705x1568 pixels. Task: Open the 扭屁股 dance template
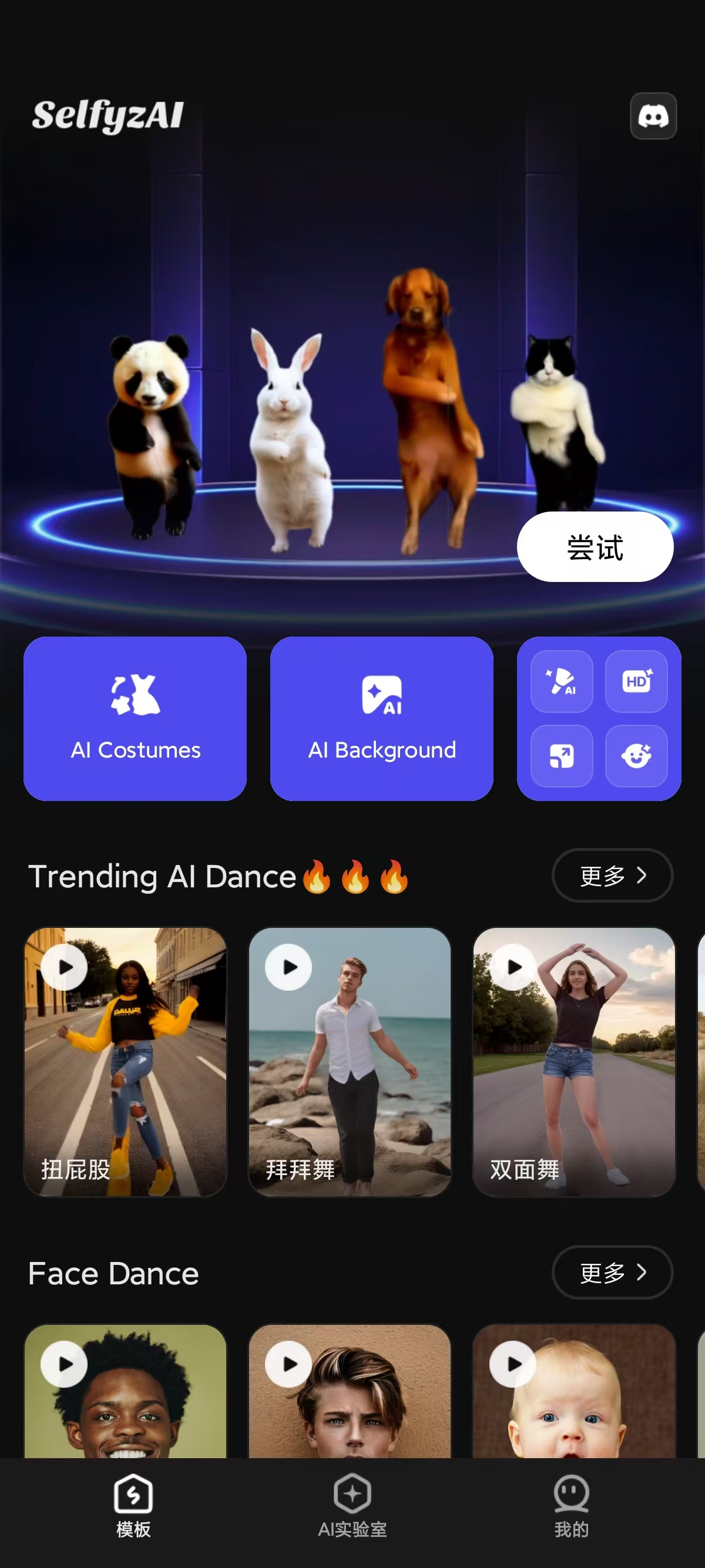(x=125, y=1062)
